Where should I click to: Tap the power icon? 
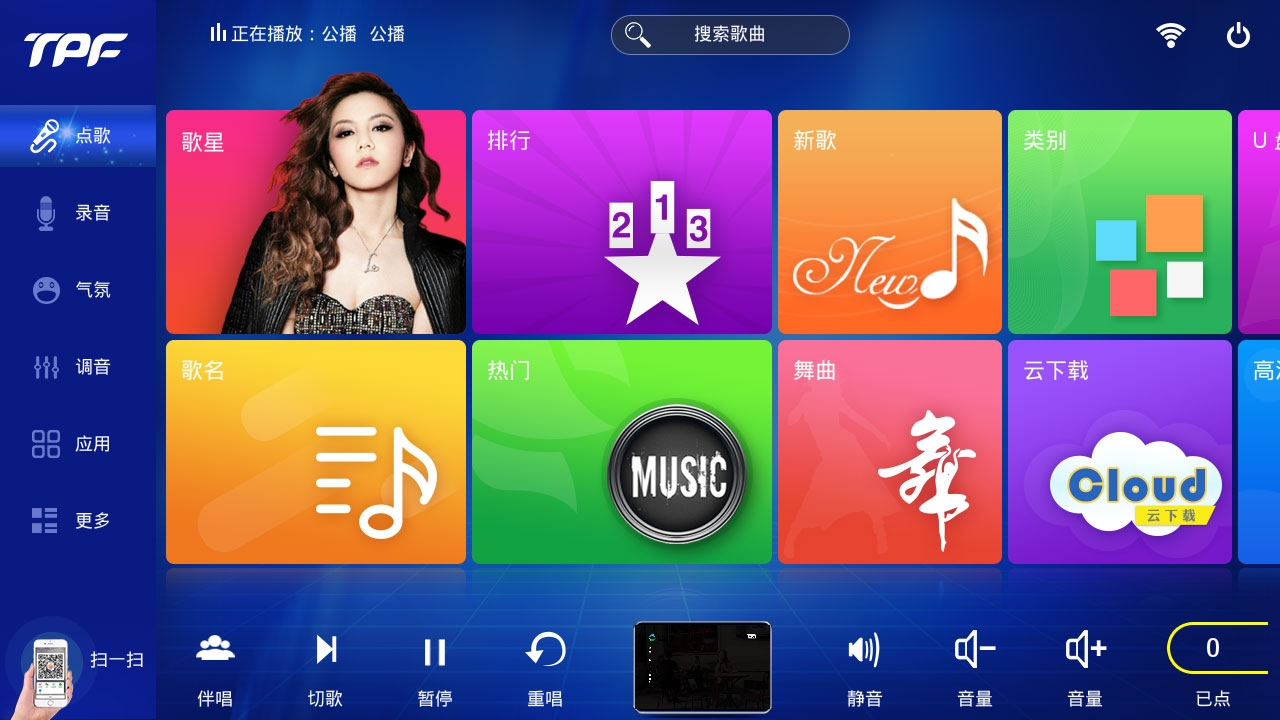pyautogui.click(x=1238, y=35)
